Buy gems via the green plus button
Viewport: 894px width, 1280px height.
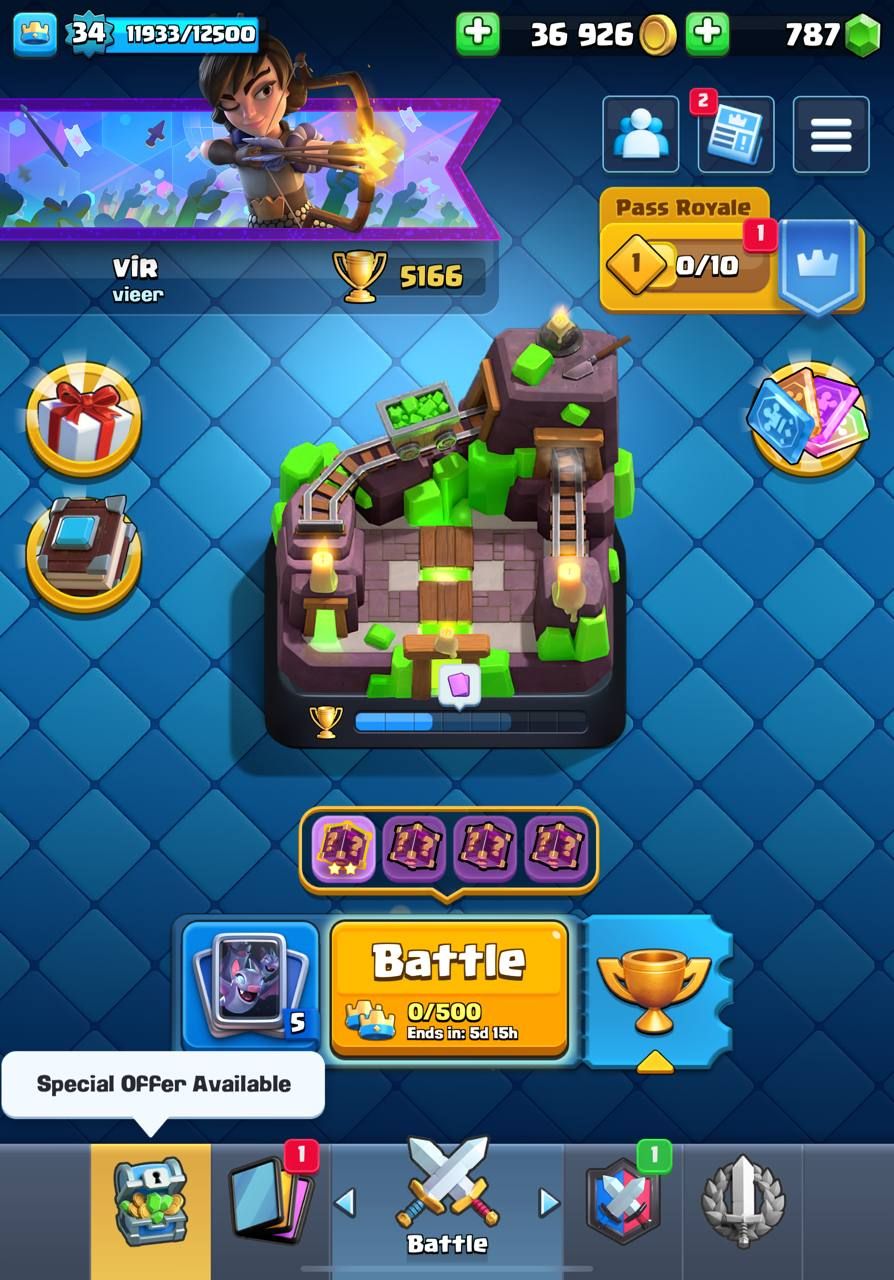707,34
